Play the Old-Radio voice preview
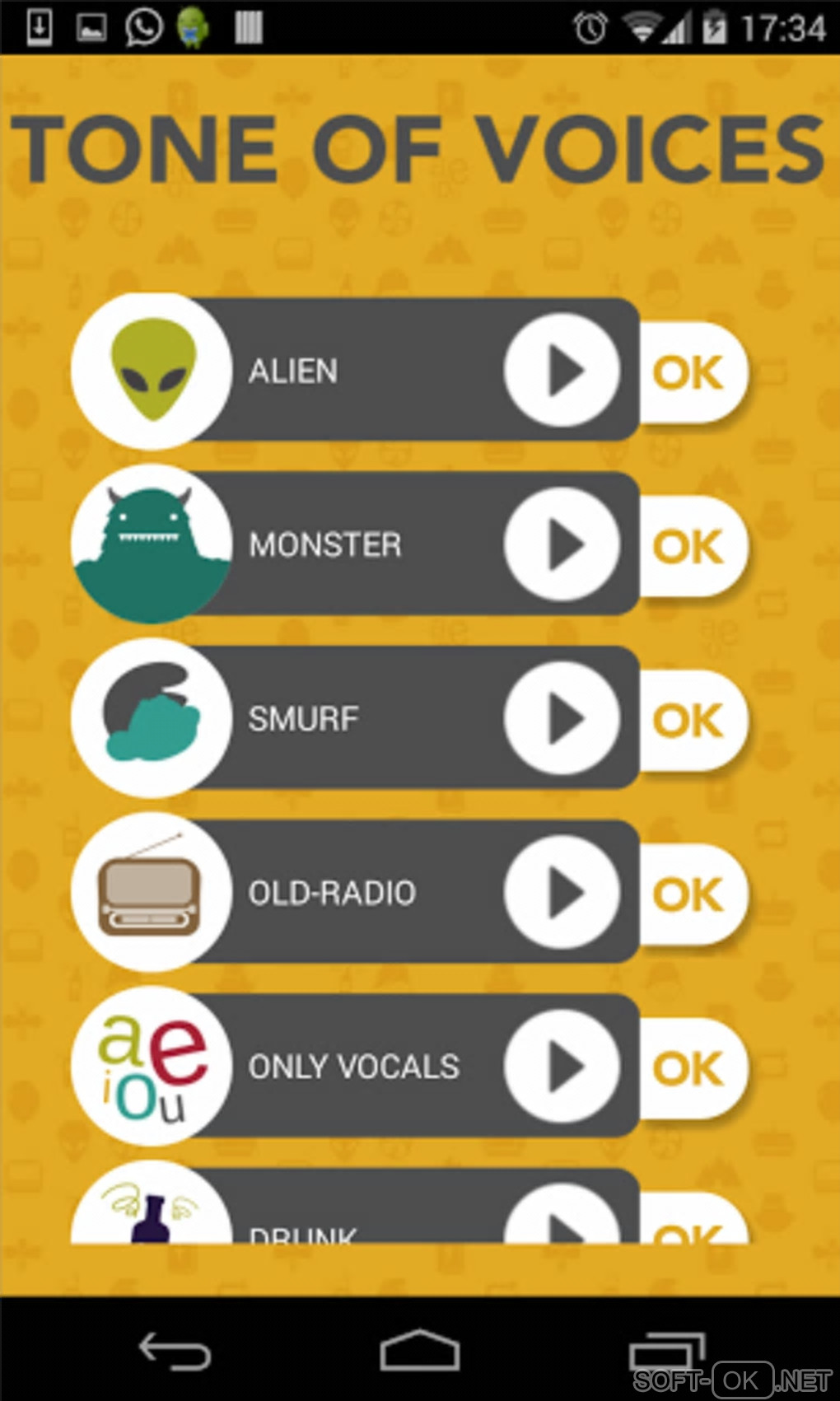Image resolution: width=840 pixels, height=1401 pixels. (x=562, y=893)
